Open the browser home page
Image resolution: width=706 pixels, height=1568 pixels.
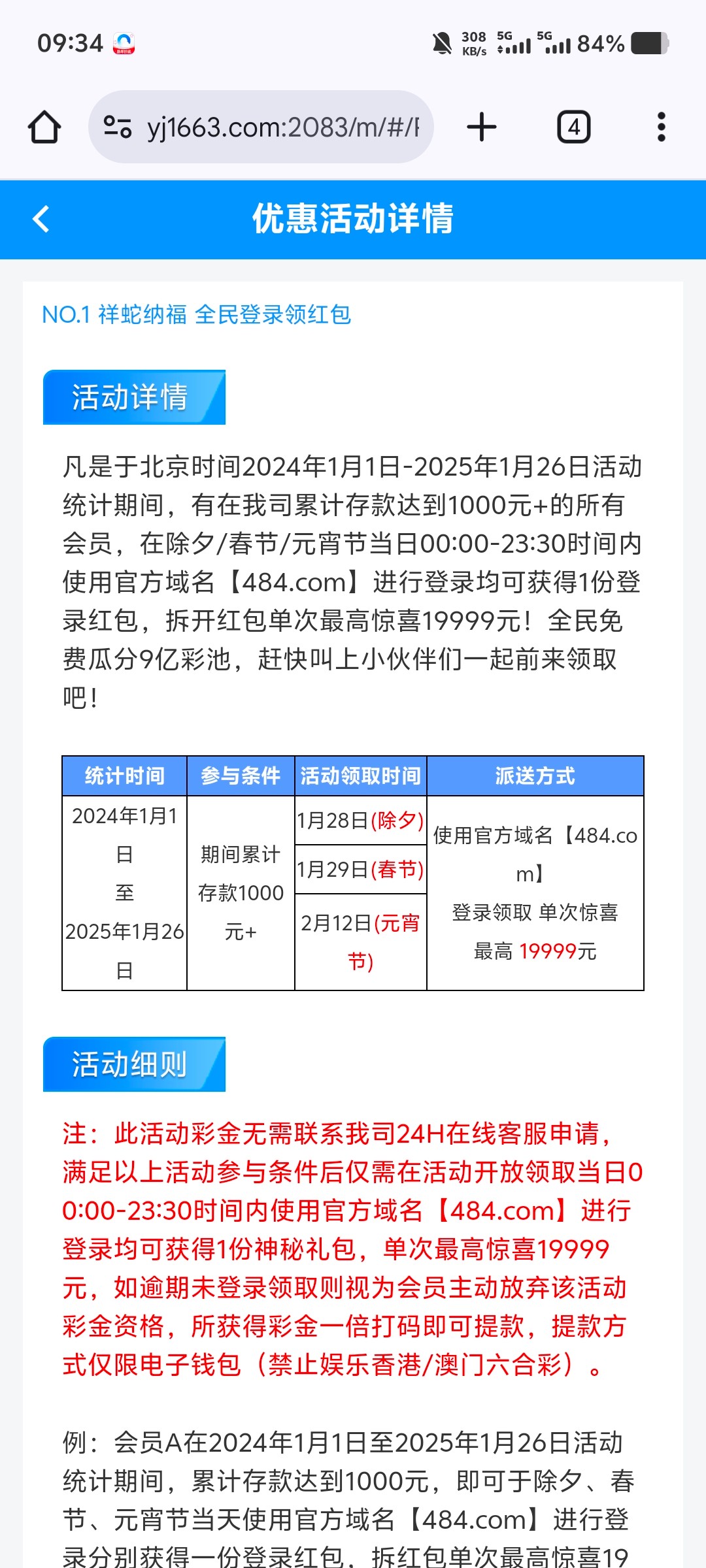[44, 127]
